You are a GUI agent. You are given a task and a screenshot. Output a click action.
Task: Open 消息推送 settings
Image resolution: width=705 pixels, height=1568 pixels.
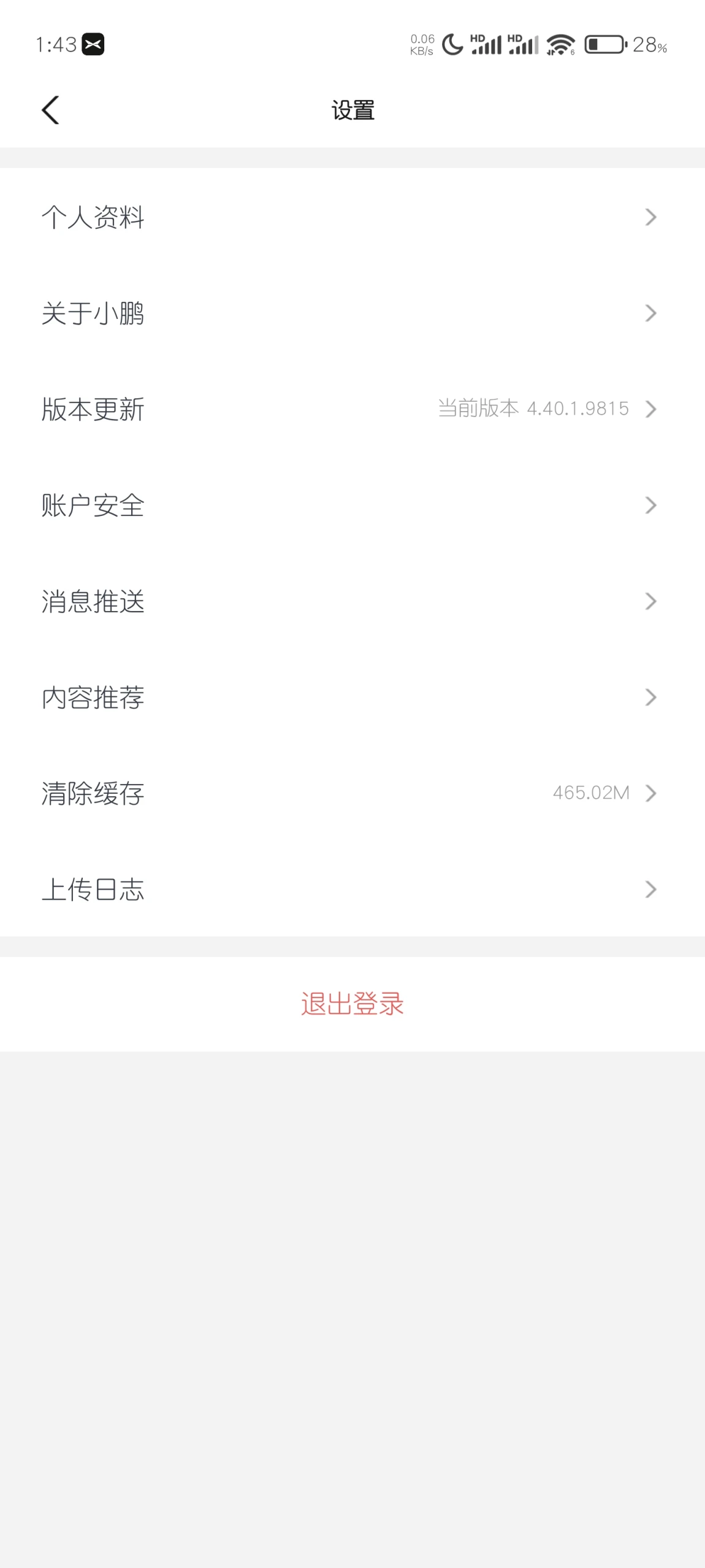352,601
